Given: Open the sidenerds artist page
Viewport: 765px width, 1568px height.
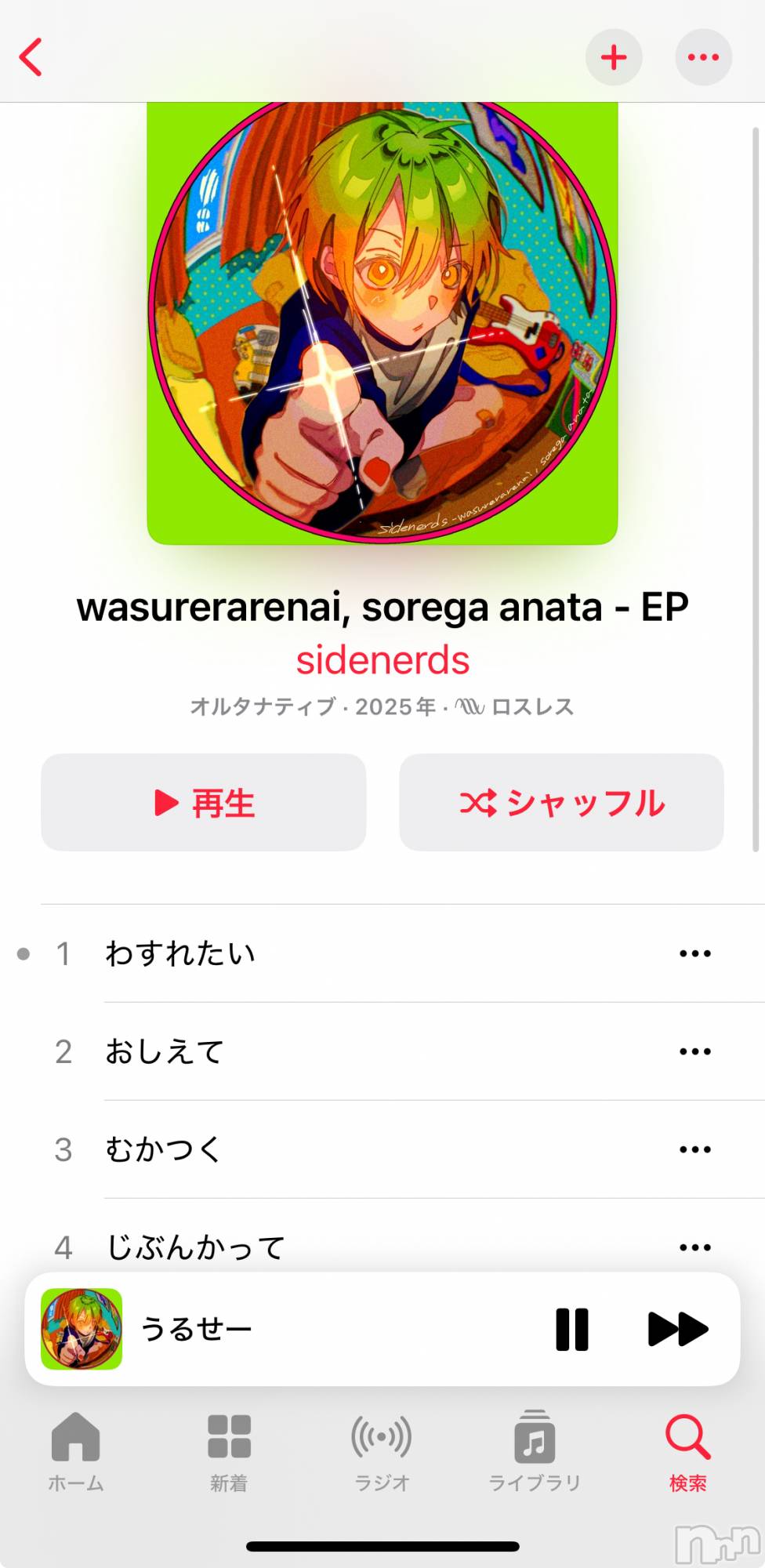Looking at the screenshot, I should (x=382, y=660).
